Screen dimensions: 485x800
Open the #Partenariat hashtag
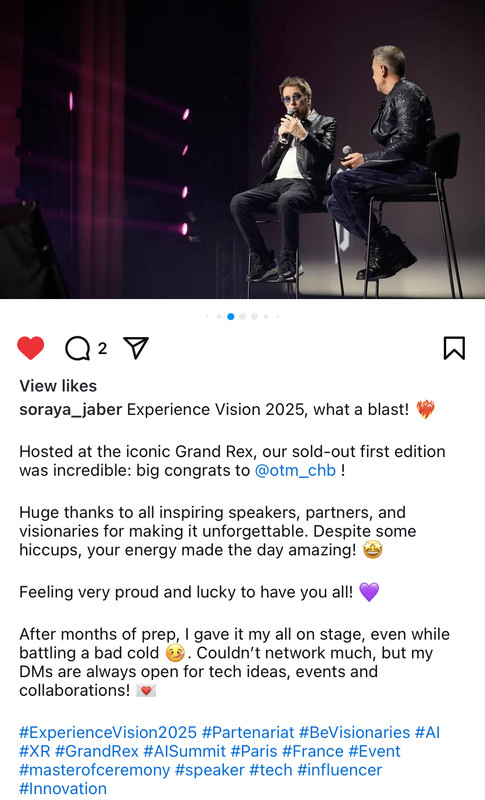point(248,733)
